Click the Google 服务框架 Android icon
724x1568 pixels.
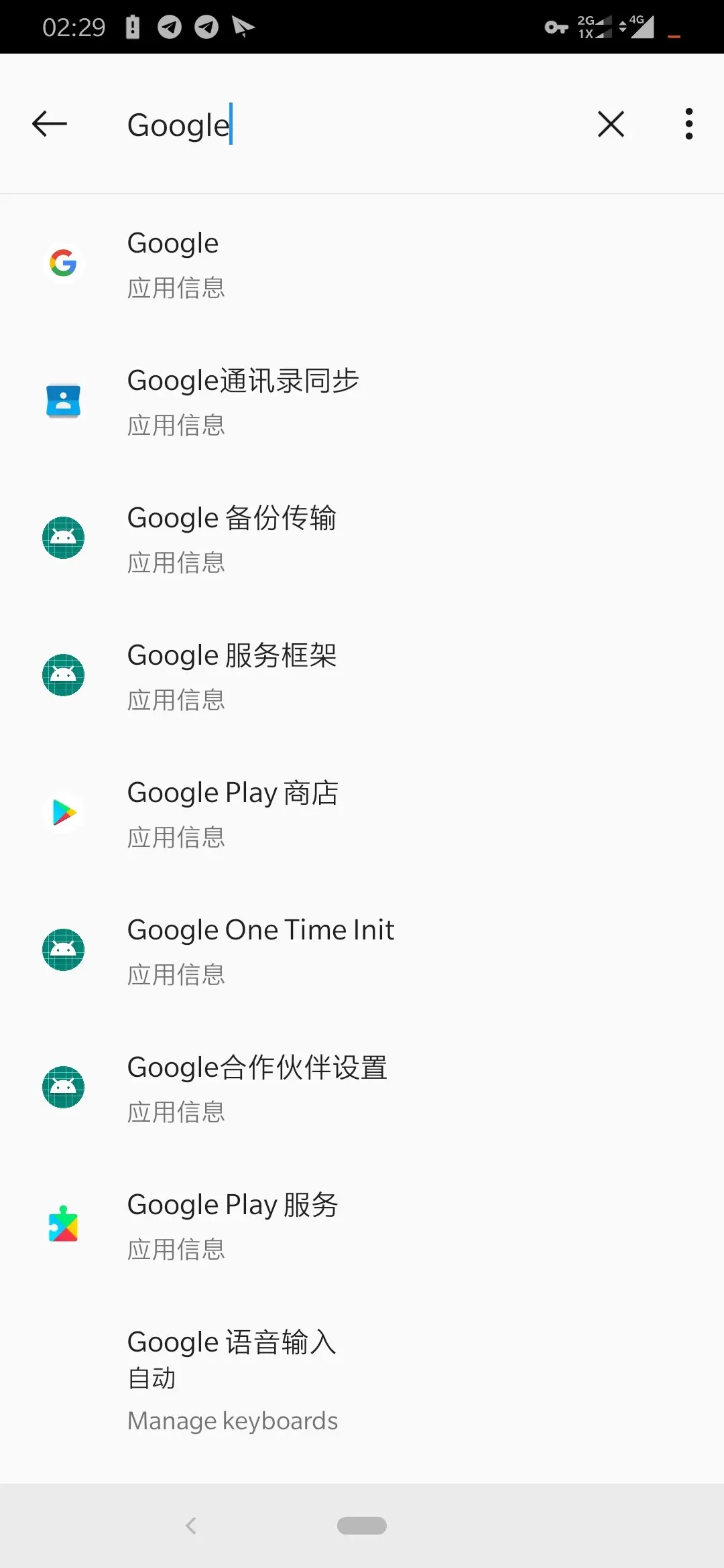(63, 676)
